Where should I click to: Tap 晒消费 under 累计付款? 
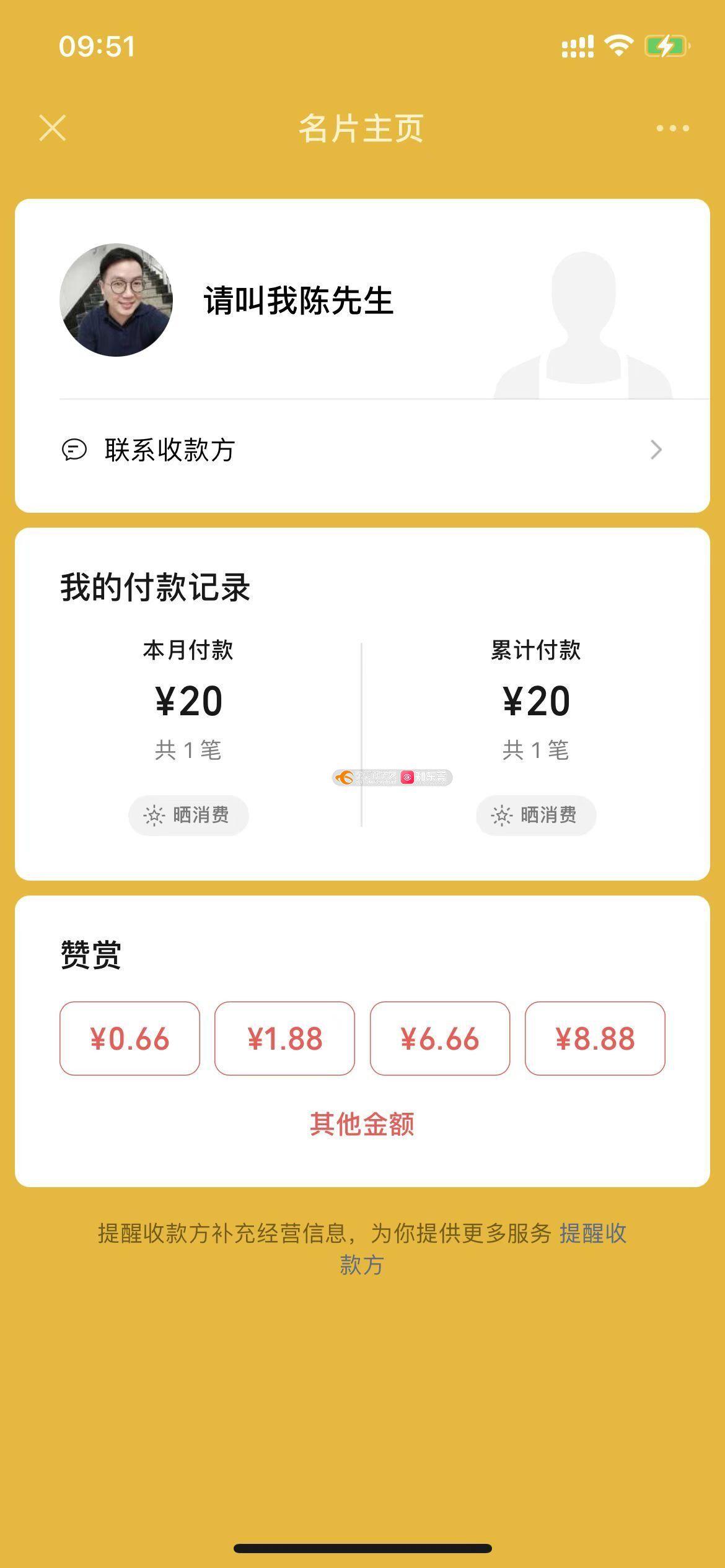[x=536, y=815]
